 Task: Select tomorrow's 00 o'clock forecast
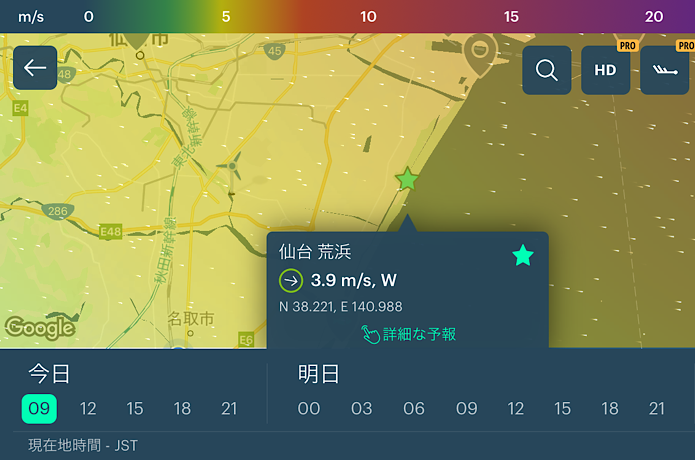click(x=309, y=408)
